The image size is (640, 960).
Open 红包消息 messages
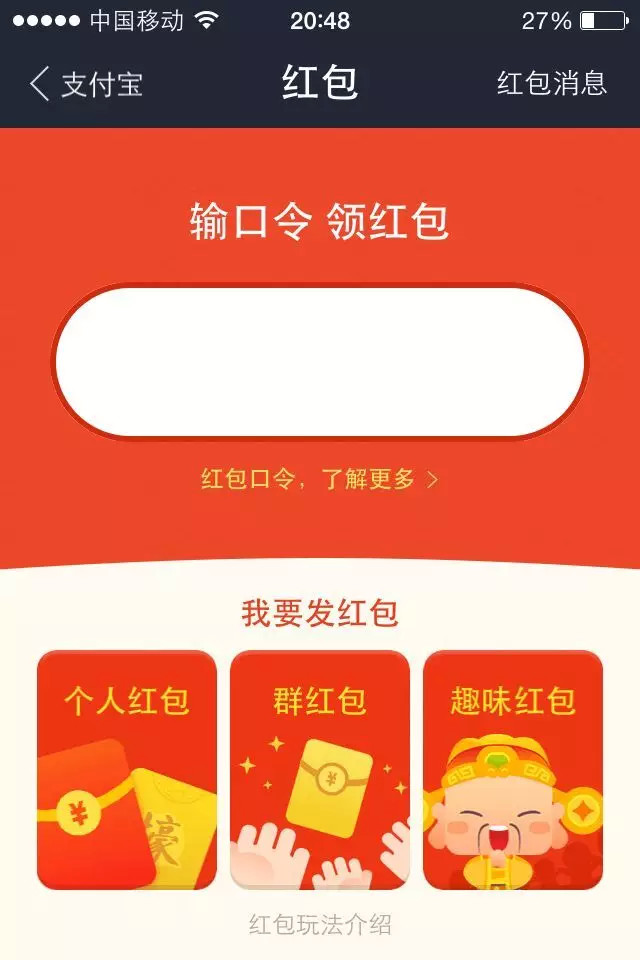click(x=551, y=83)
